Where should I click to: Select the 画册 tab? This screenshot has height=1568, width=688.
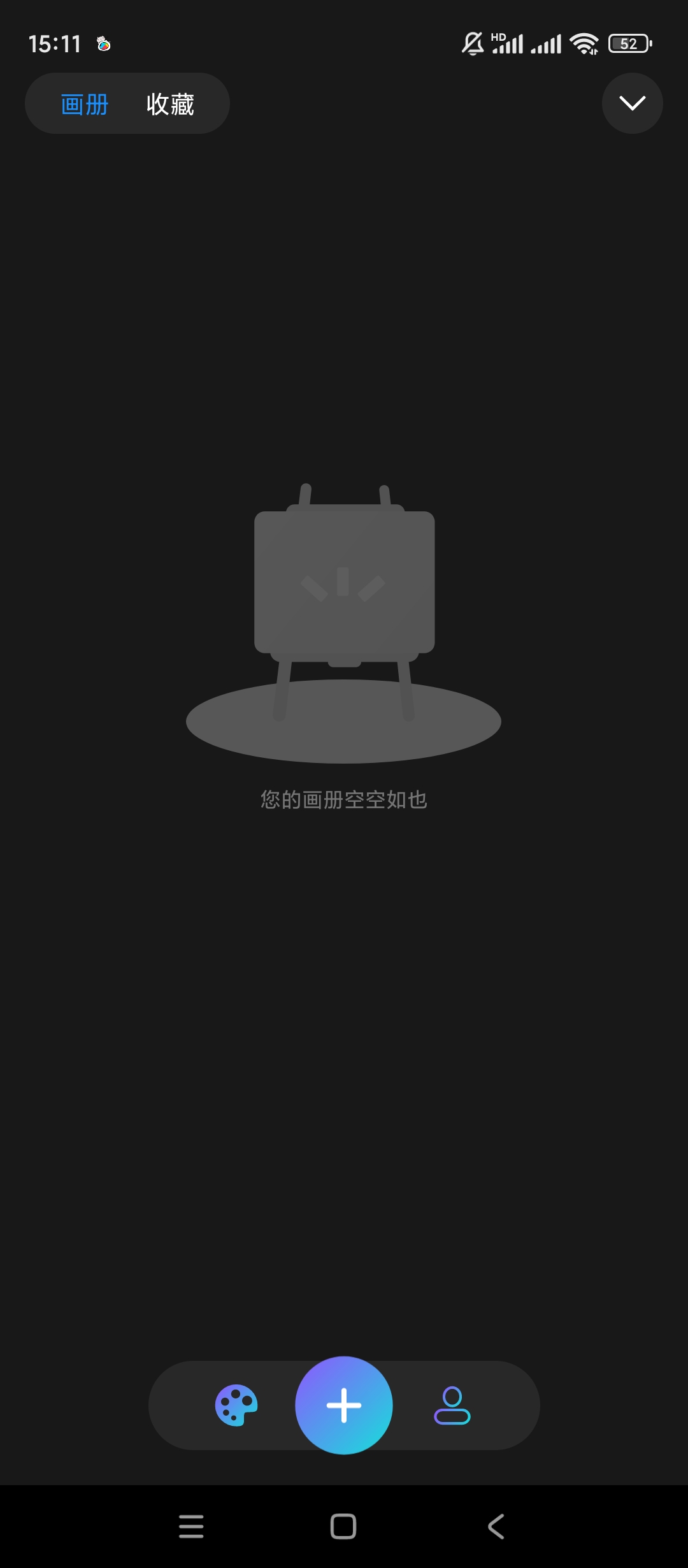[x=83, y=103]
